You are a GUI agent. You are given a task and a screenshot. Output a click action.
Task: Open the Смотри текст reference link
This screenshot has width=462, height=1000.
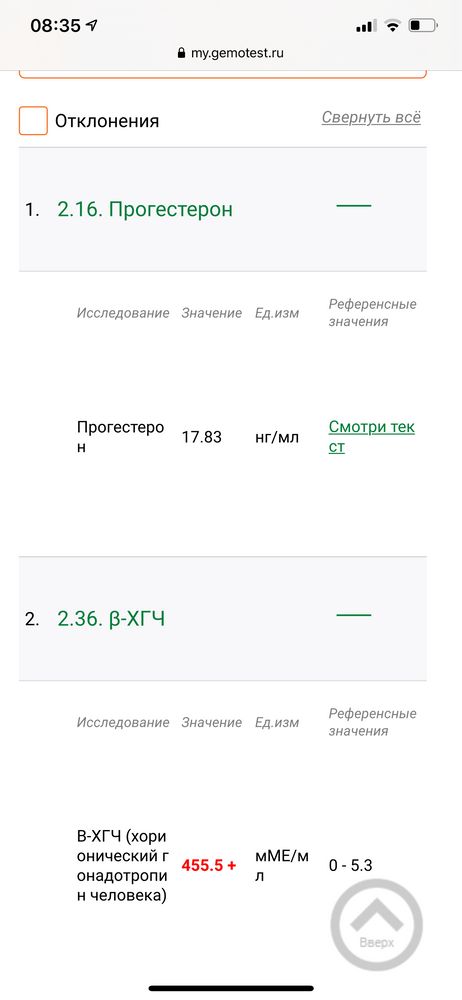[371, 437]
